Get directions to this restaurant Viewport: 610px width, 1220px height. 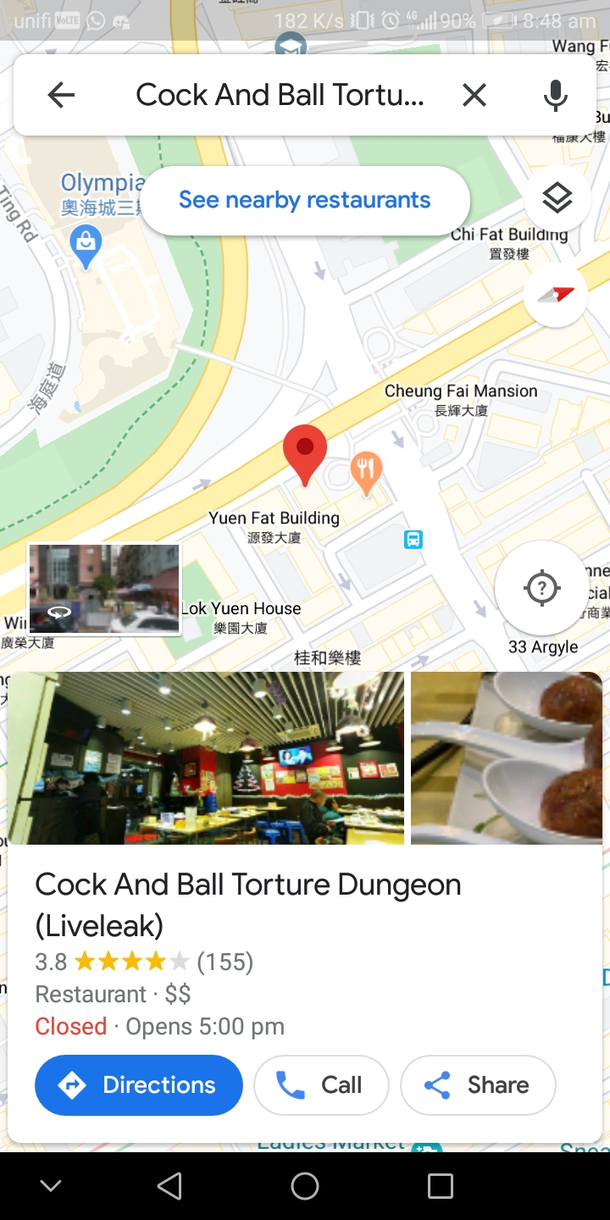pos(139,1085)
